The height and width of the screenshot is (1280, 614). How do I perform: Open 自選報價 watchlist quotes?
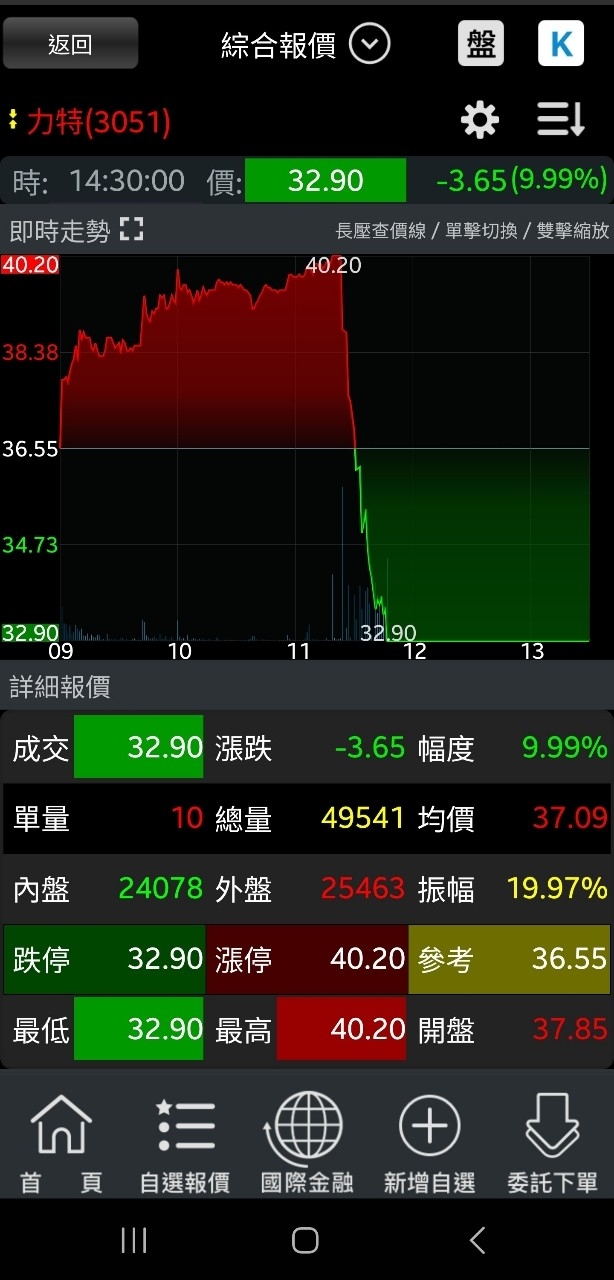185,1142
